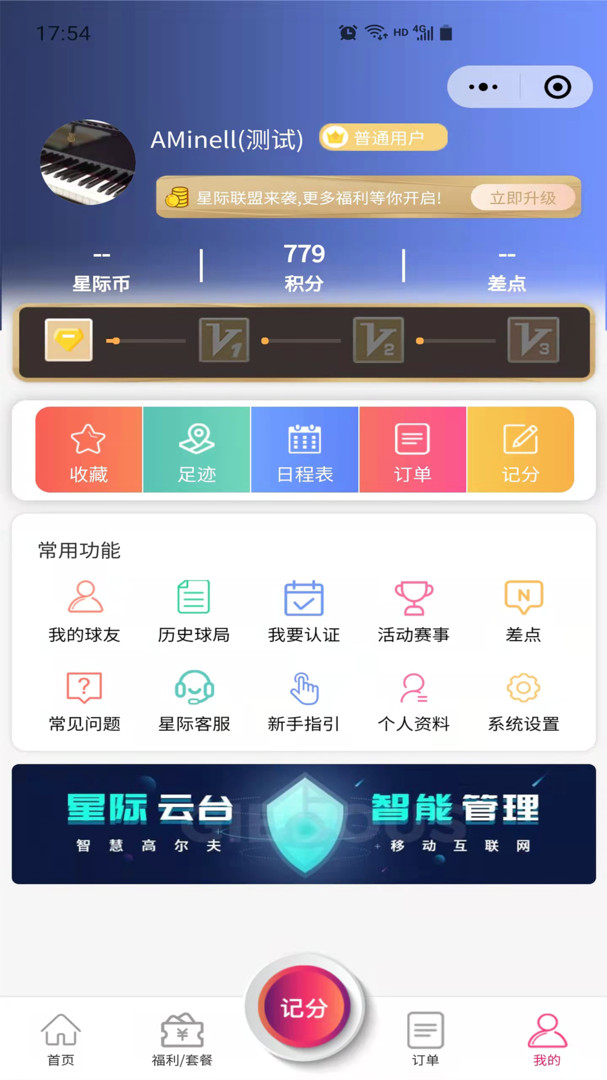Open the red 订单 tile

tap(413, 450)
